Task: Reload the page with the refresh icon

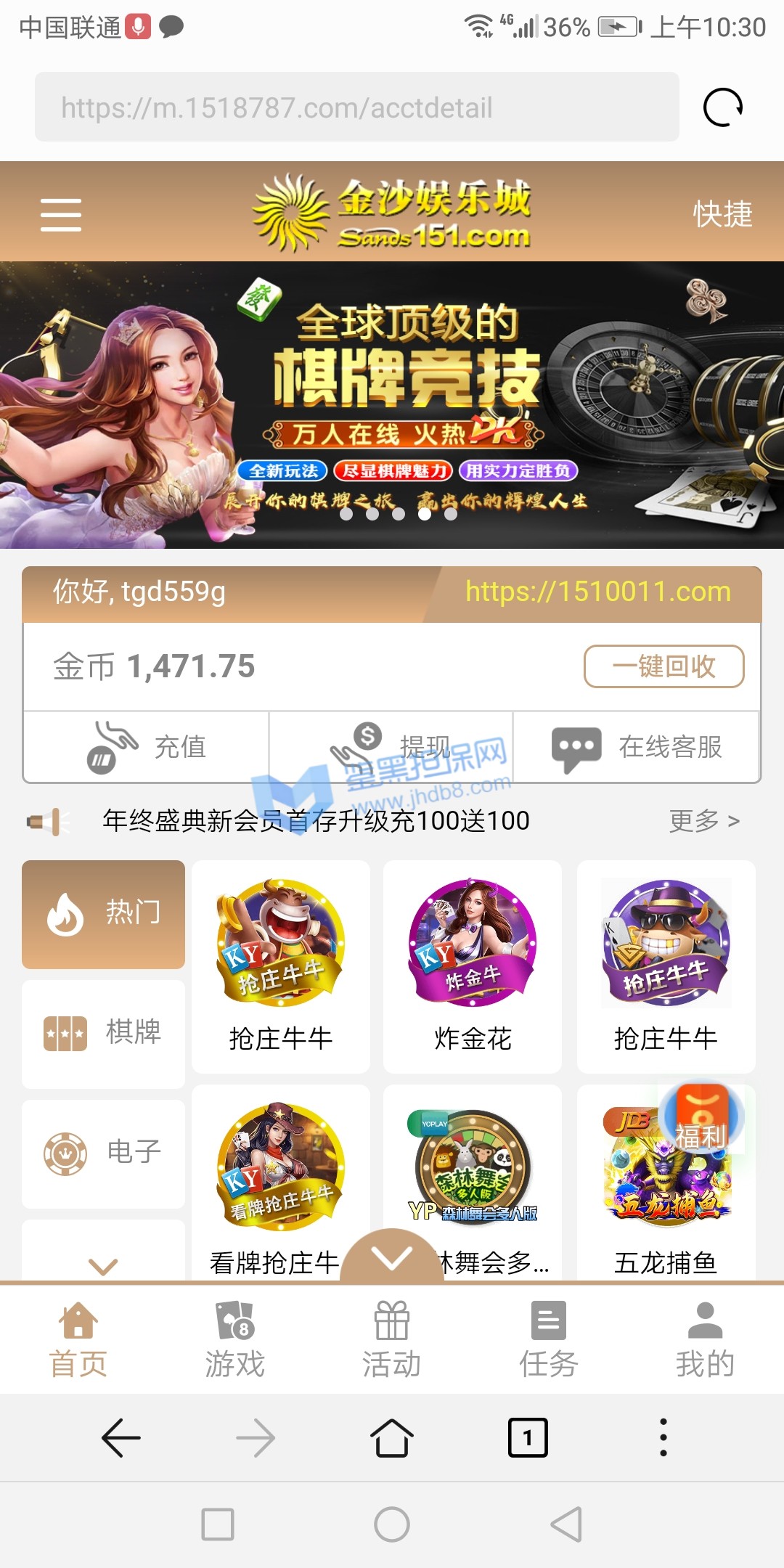Action: pos(723,107)
